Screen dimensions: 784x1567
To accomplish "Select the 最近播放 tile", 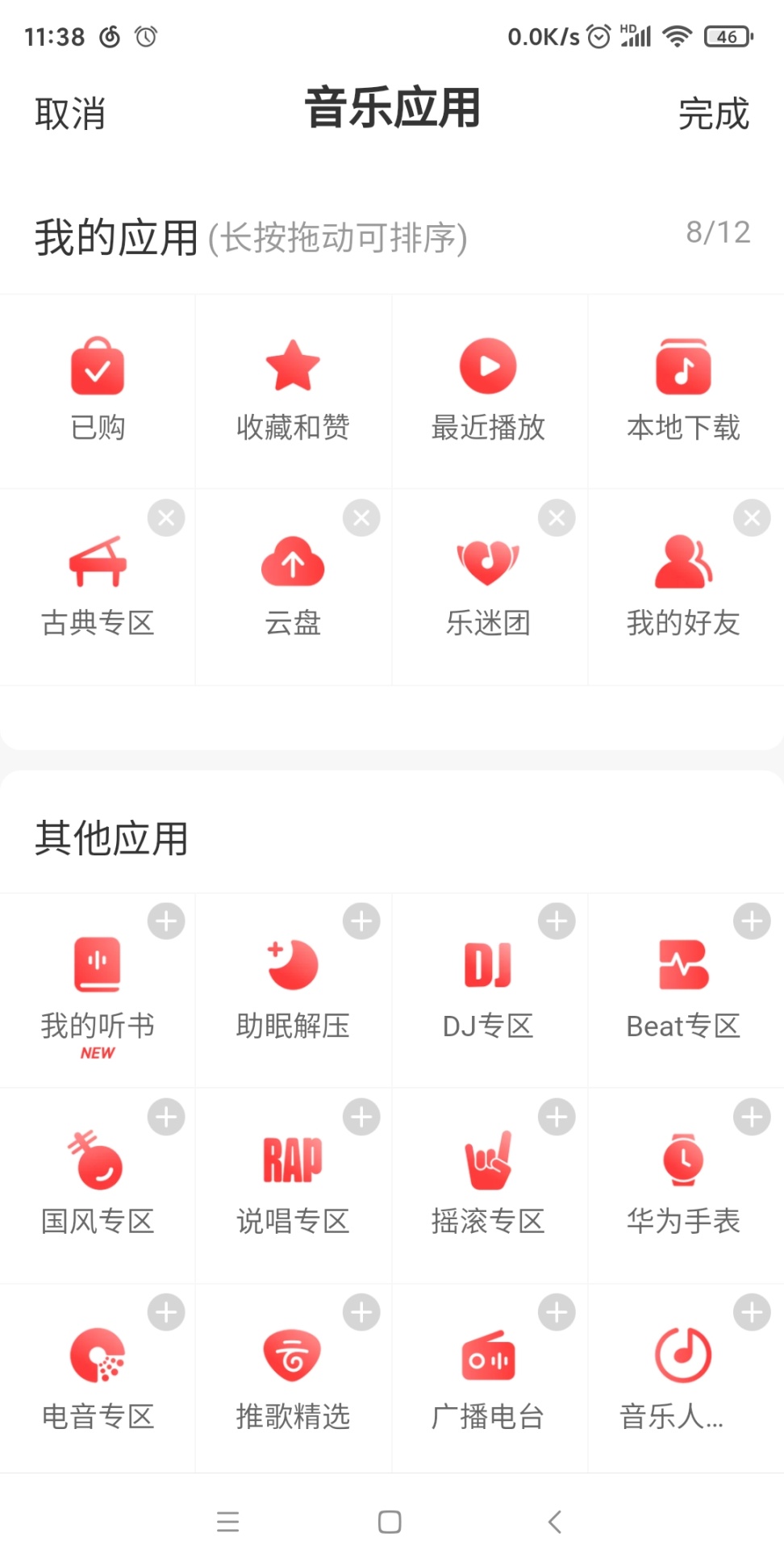I will [x=488, y=391].
